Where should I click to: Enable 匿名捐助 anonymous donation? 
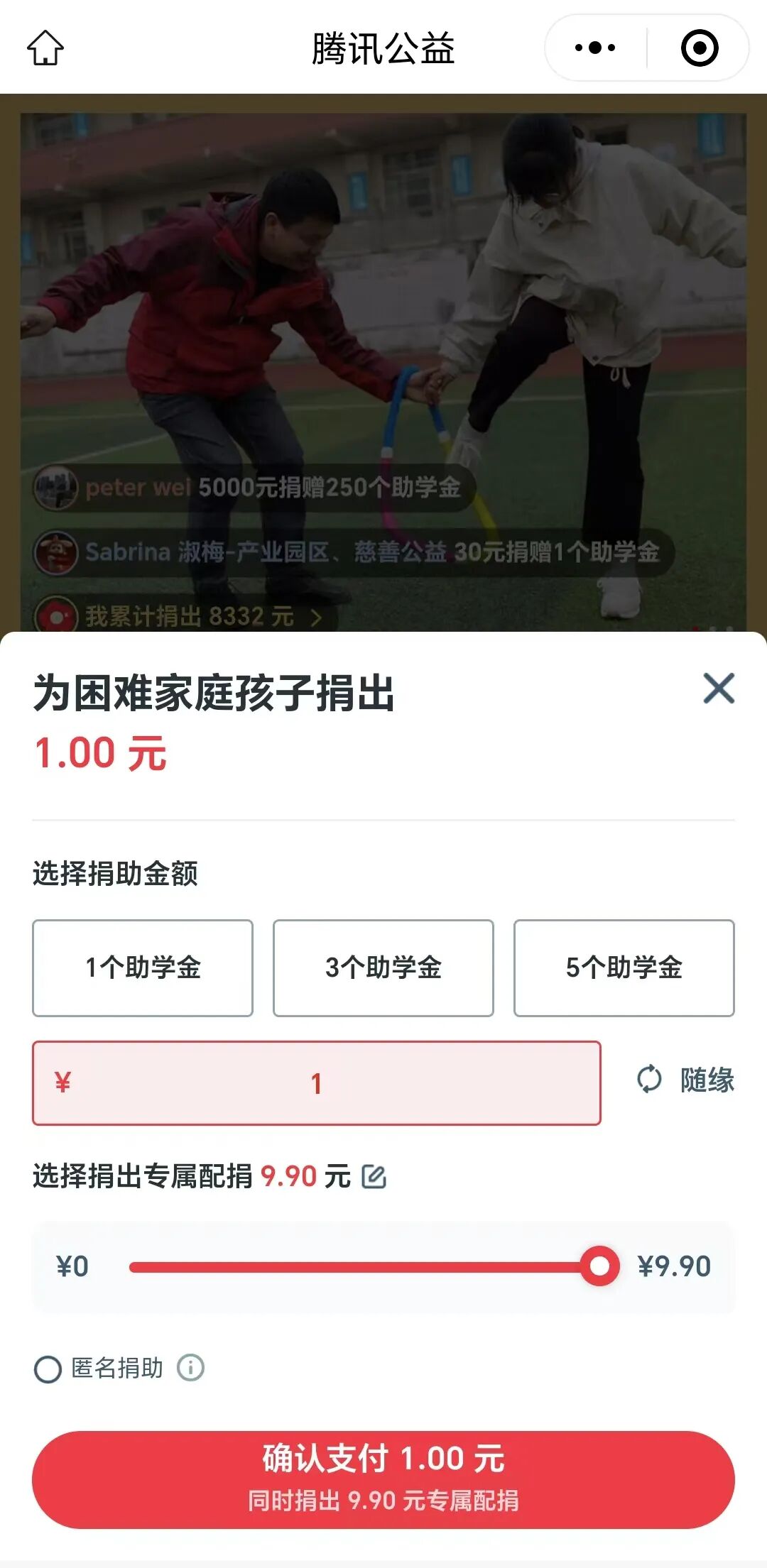(48, 1369)
